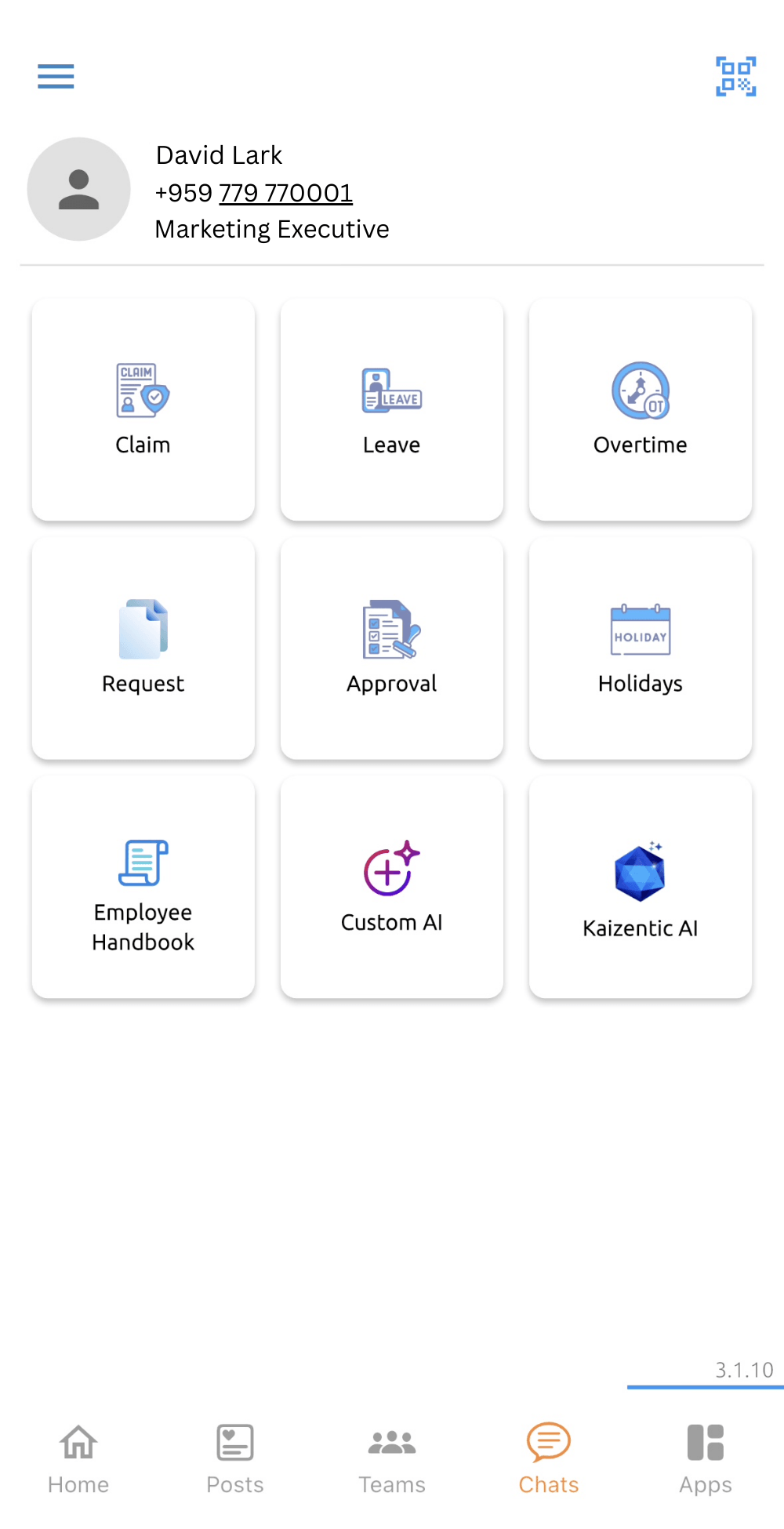Go to the Approval card
This screenshot has width=784, height=1529.
click(x=392, y=648)
